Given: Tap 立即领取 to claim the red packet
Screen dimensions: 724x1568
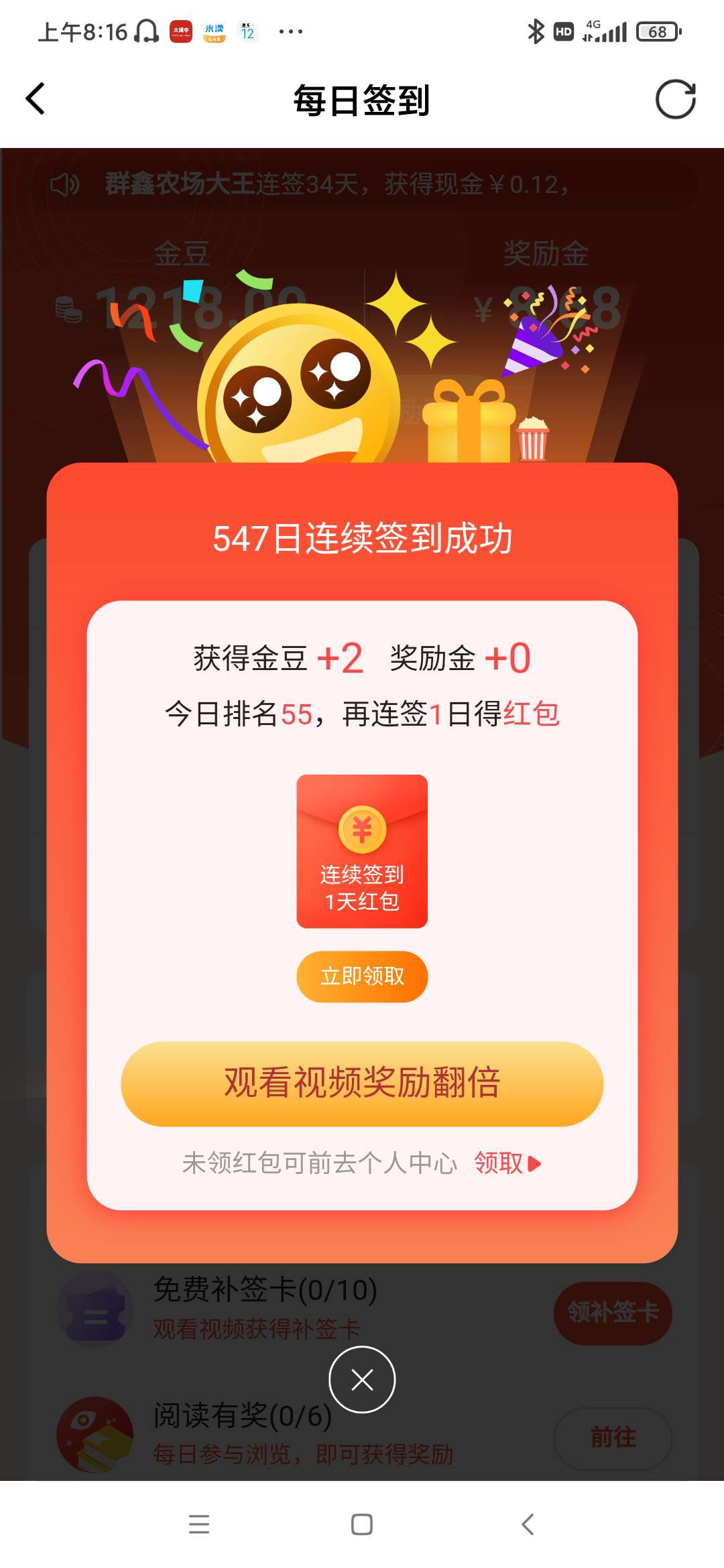Looking at the screenshot, I should coord(362,976).
